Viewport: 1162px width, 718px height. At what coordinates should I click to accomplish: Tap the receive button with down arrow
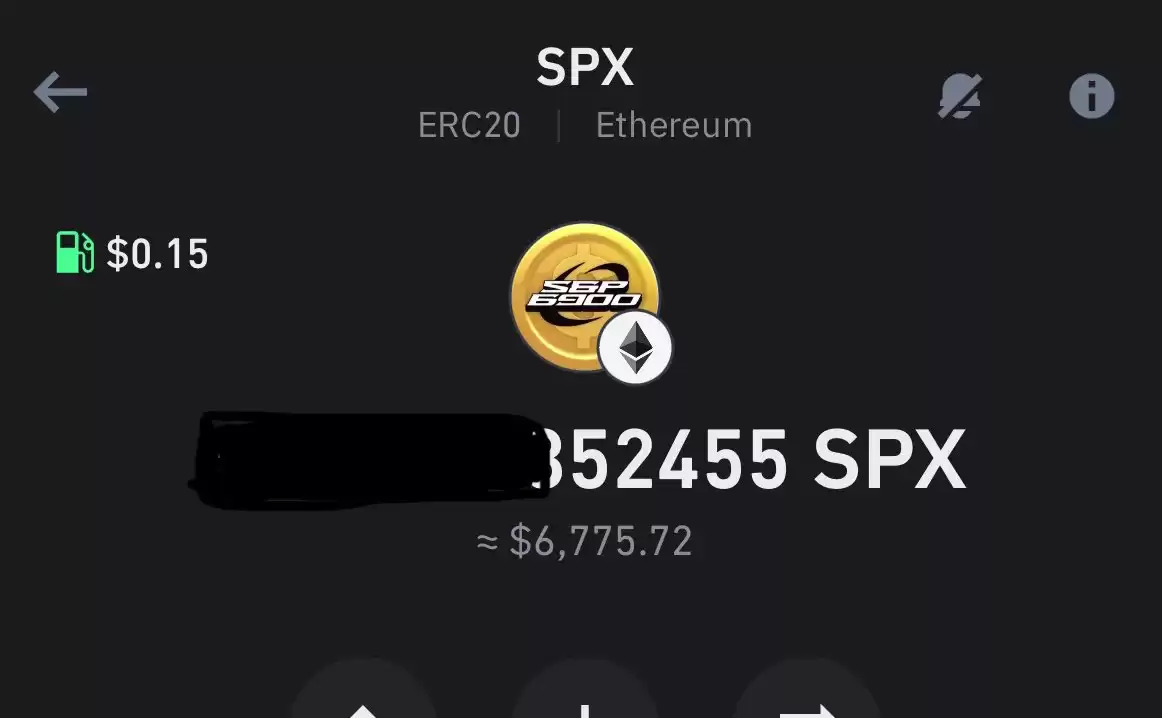pyautogui.click(x=585, y=695)
